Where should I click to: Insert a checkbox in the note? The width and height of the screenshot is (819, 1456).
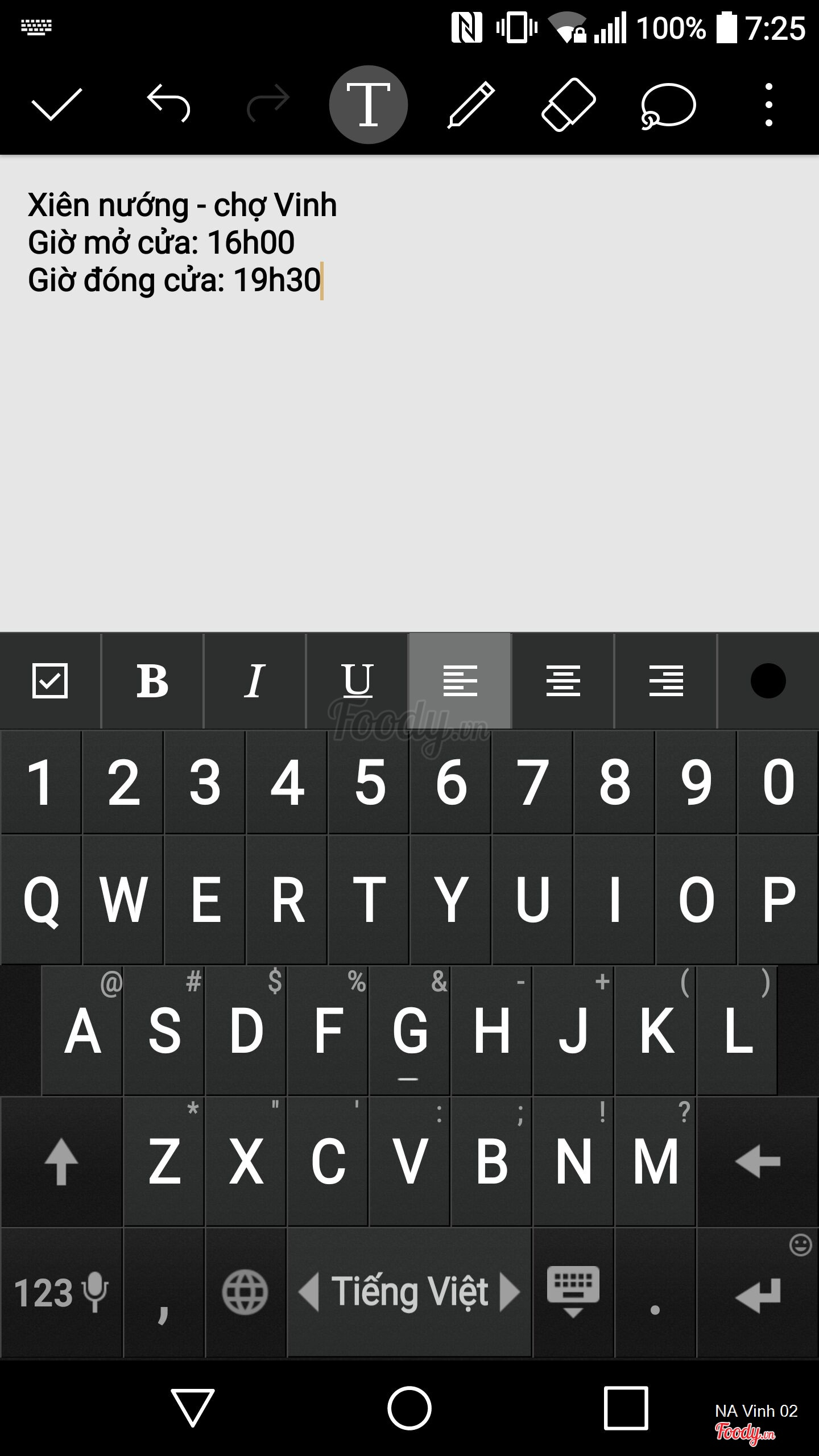(x=50, y=681)
